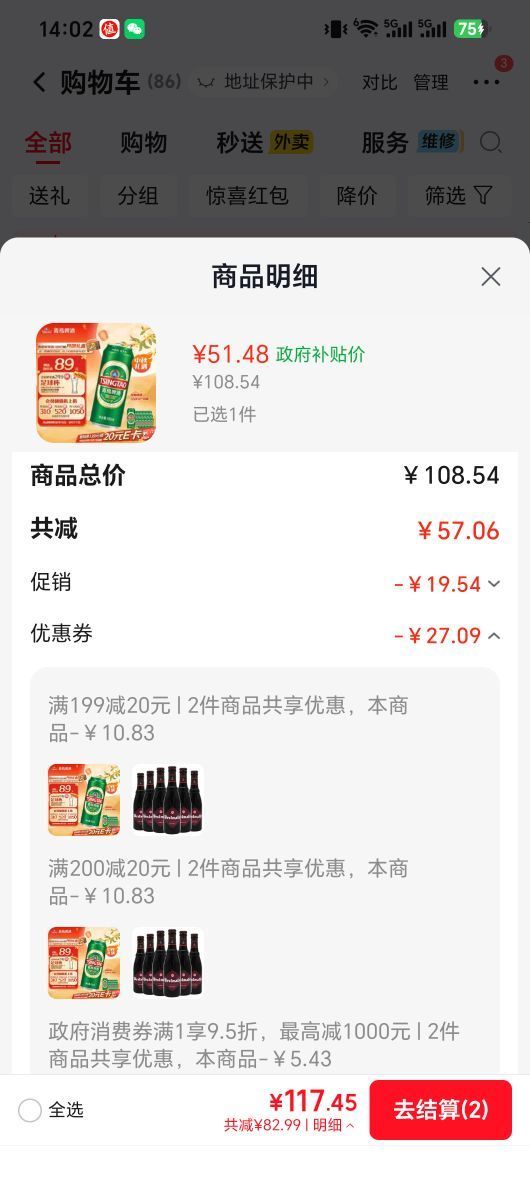
Task: Toggle the 全选 select-all checkbox
Action: [30, 1111]
